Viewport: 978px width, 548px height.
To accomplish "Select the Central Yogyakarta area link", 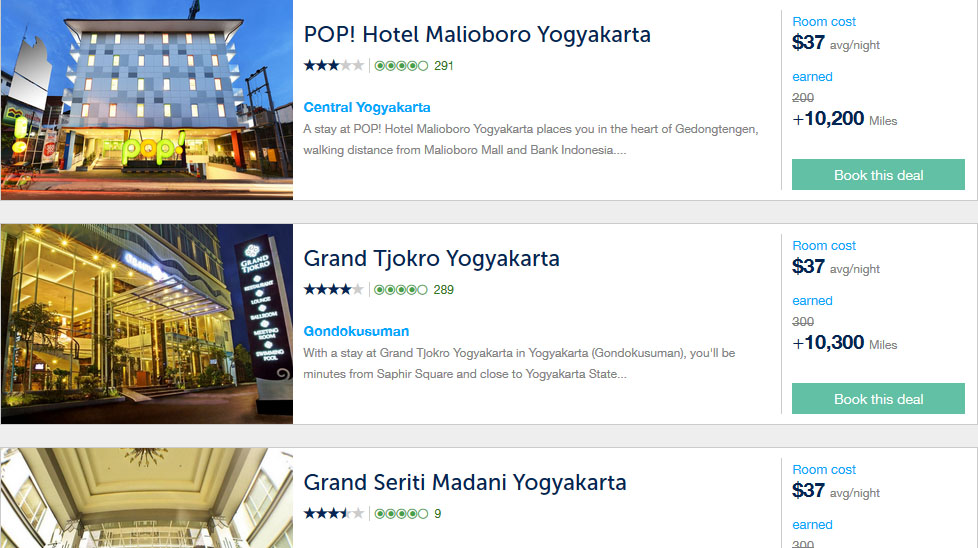I will pyautogui.click(x=367, y=107).
